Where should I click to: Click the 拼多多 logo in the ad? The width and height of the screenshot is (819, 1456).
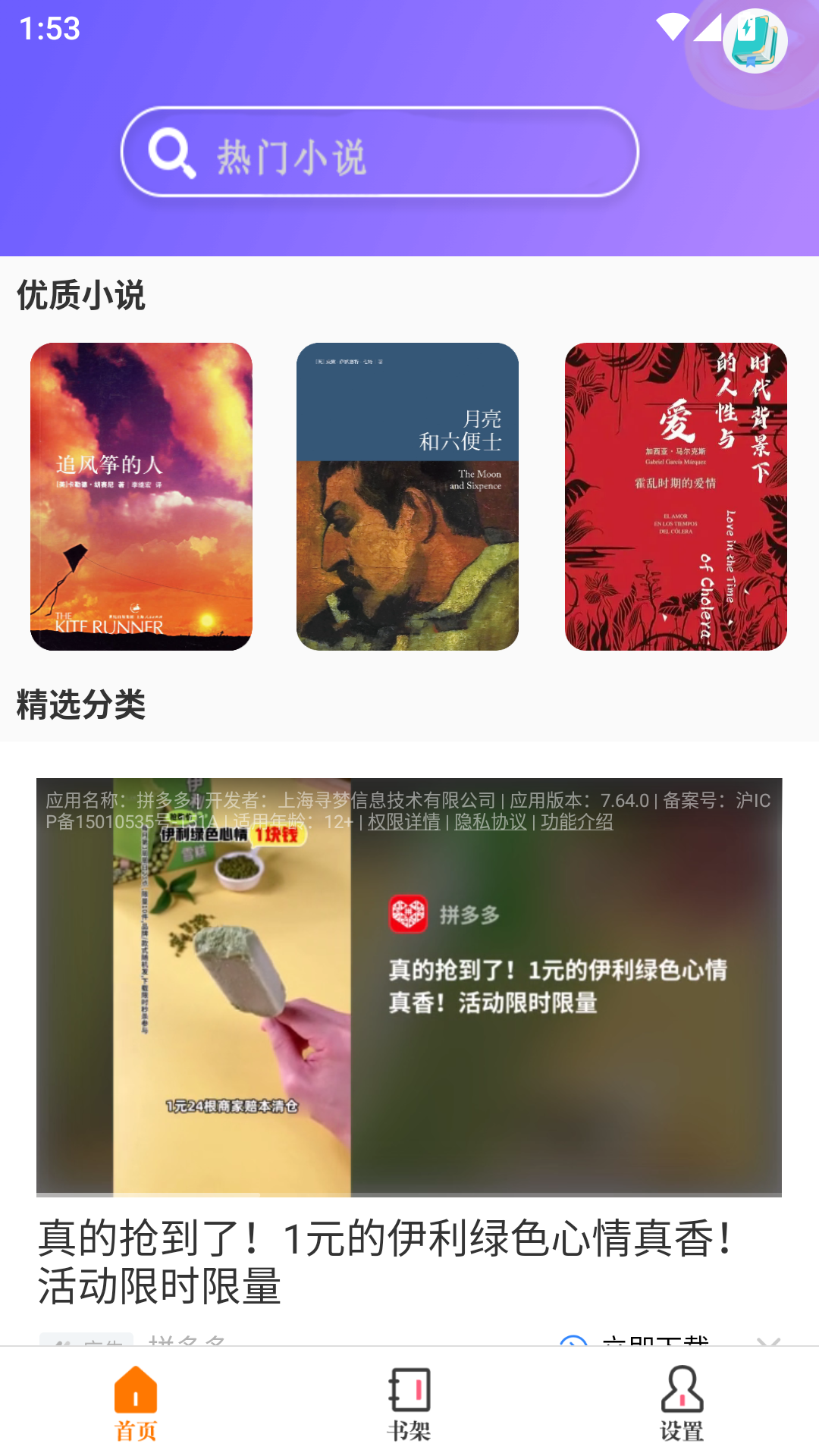[x=408, y=914]
